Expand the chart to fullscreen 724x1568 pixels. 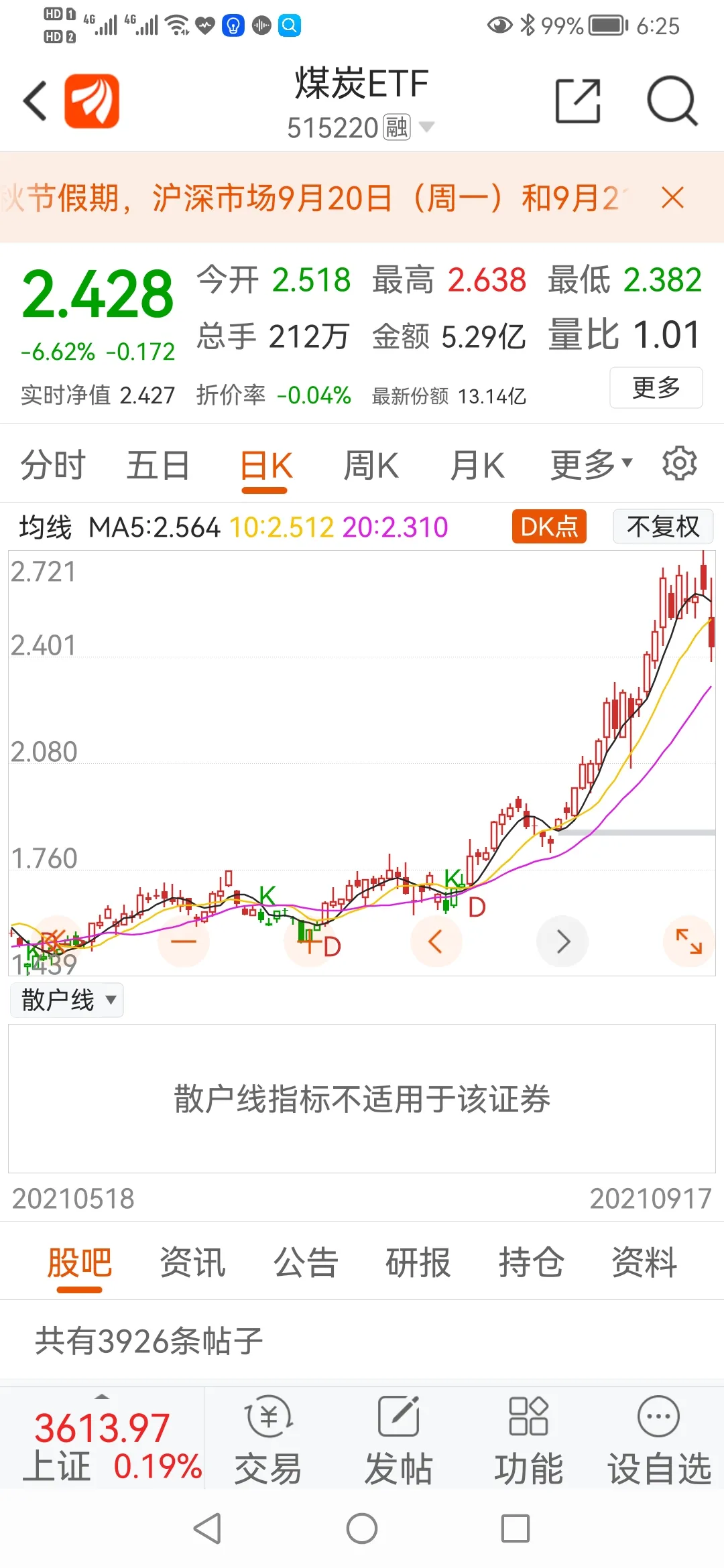688,941
